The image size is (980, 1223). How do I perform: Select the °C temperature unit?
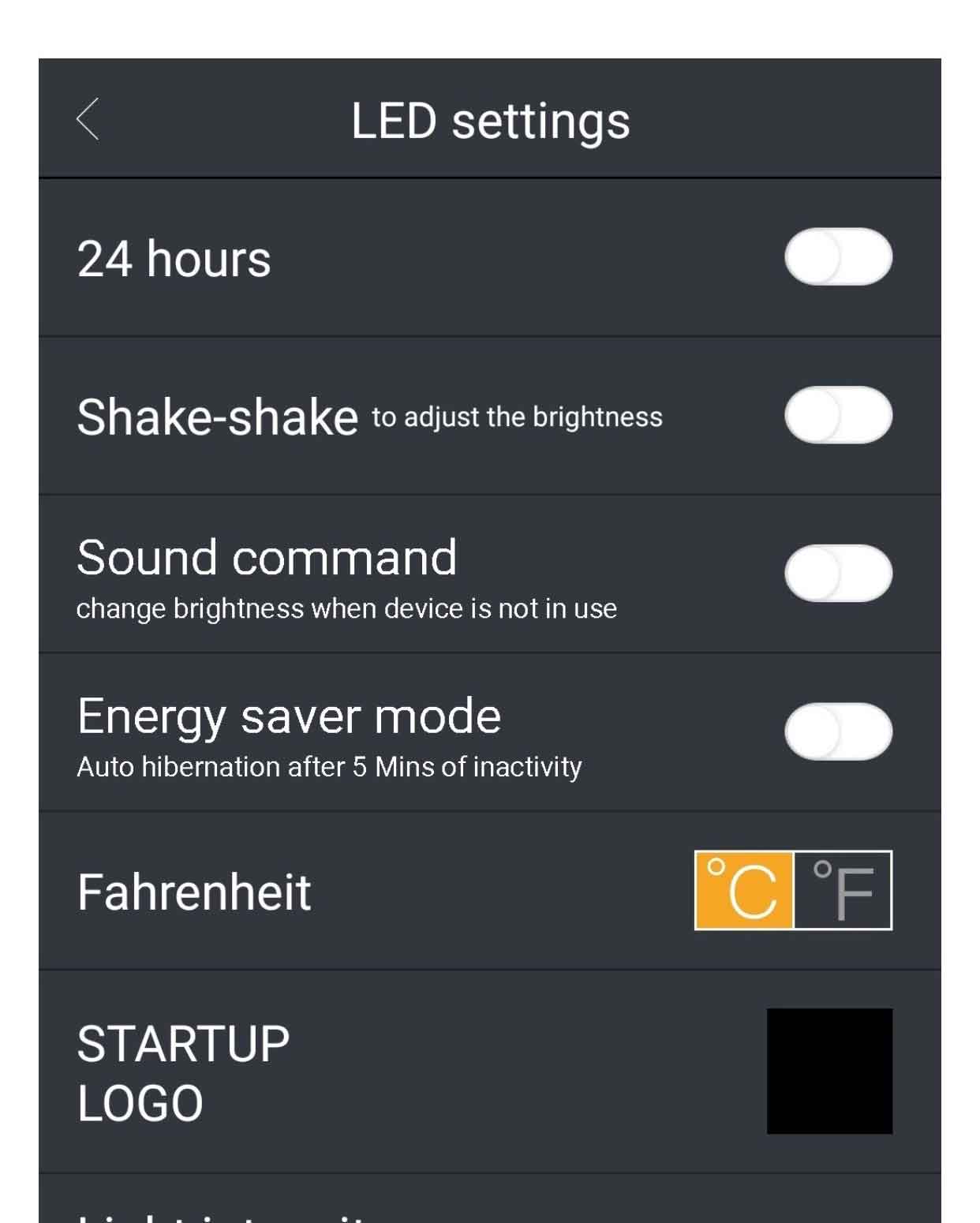744,890
